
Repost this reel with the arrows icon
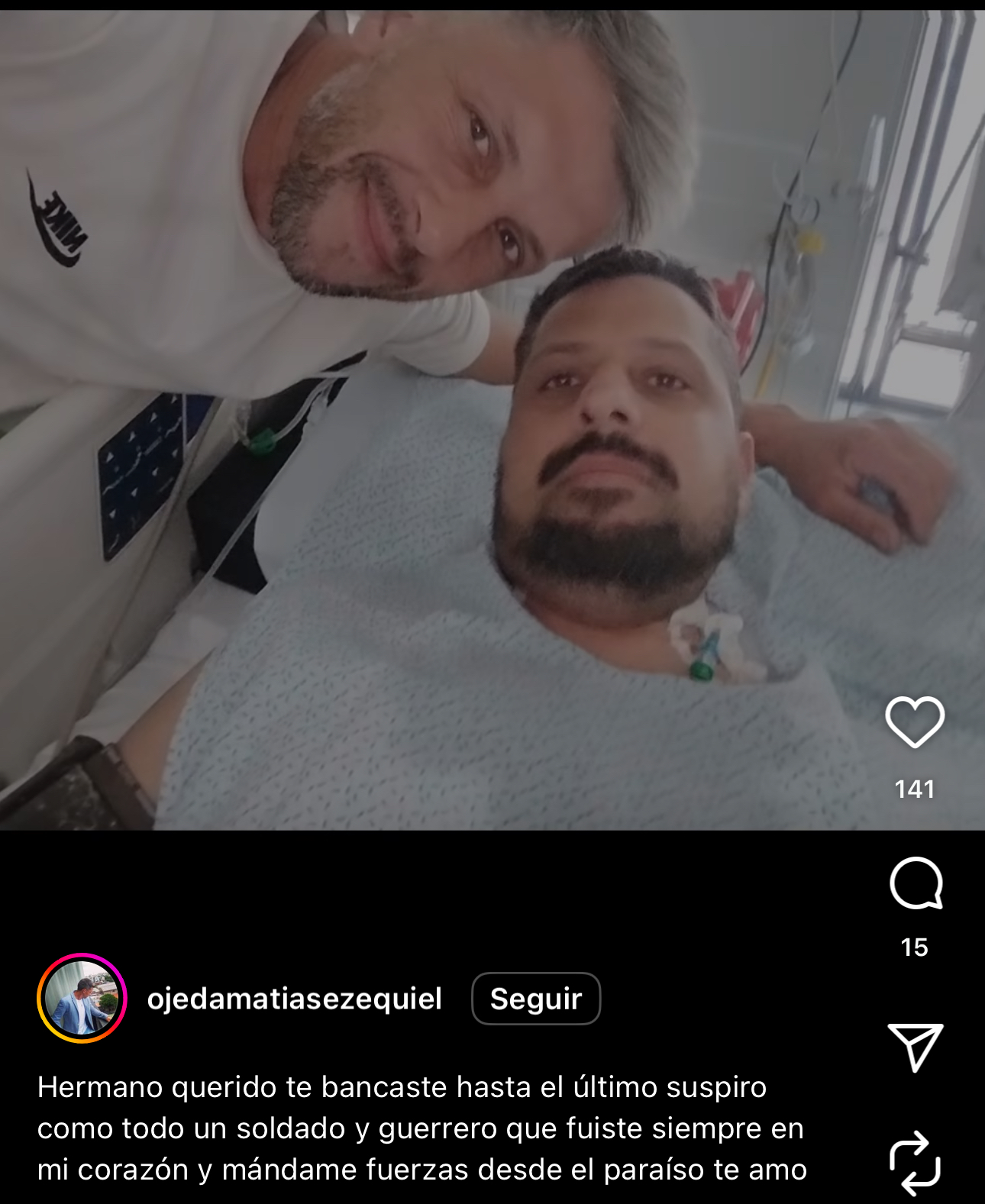click(x=915, y=1163)
